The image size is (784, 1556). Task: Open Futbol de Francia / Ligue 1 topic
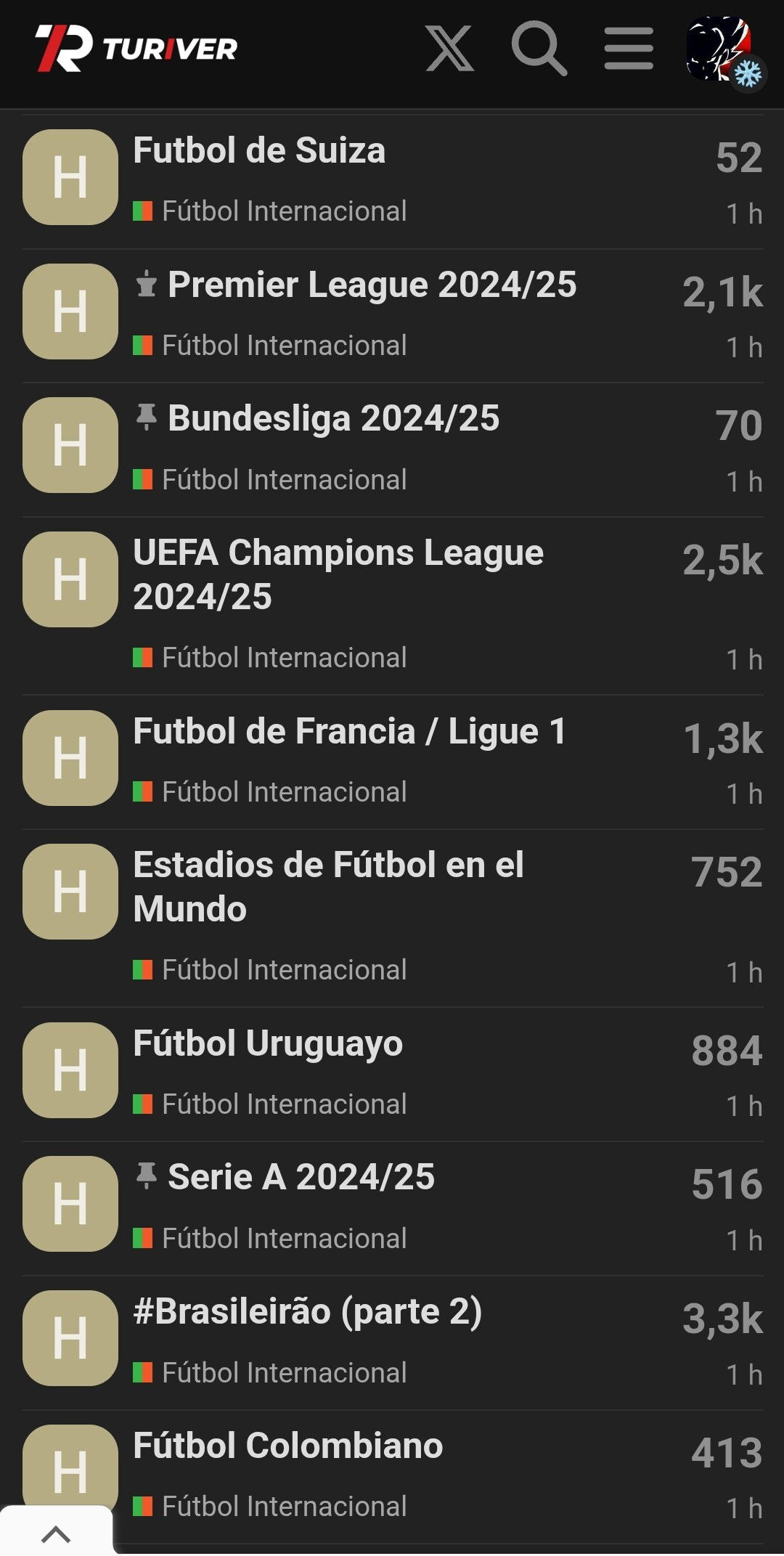pos(349,731)
